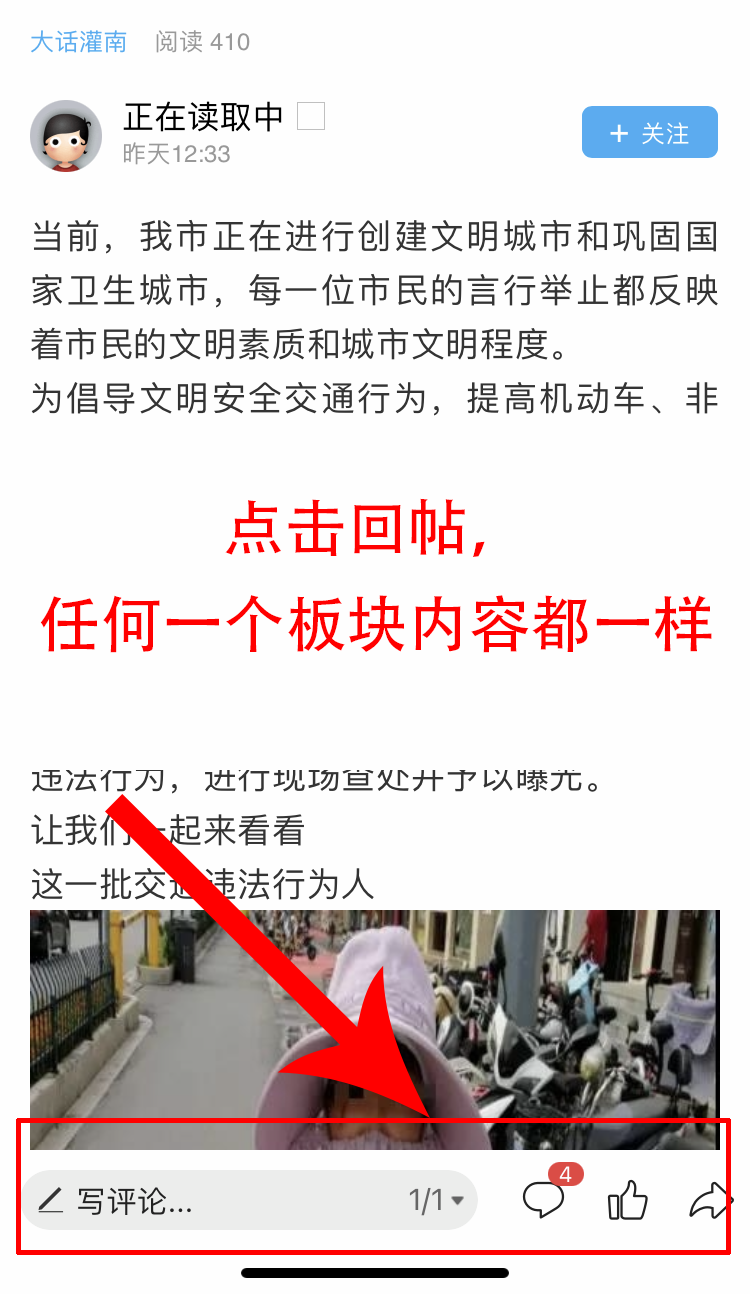Like this post with thumbs-up
750x1294 pixels.
point(628,1200)
